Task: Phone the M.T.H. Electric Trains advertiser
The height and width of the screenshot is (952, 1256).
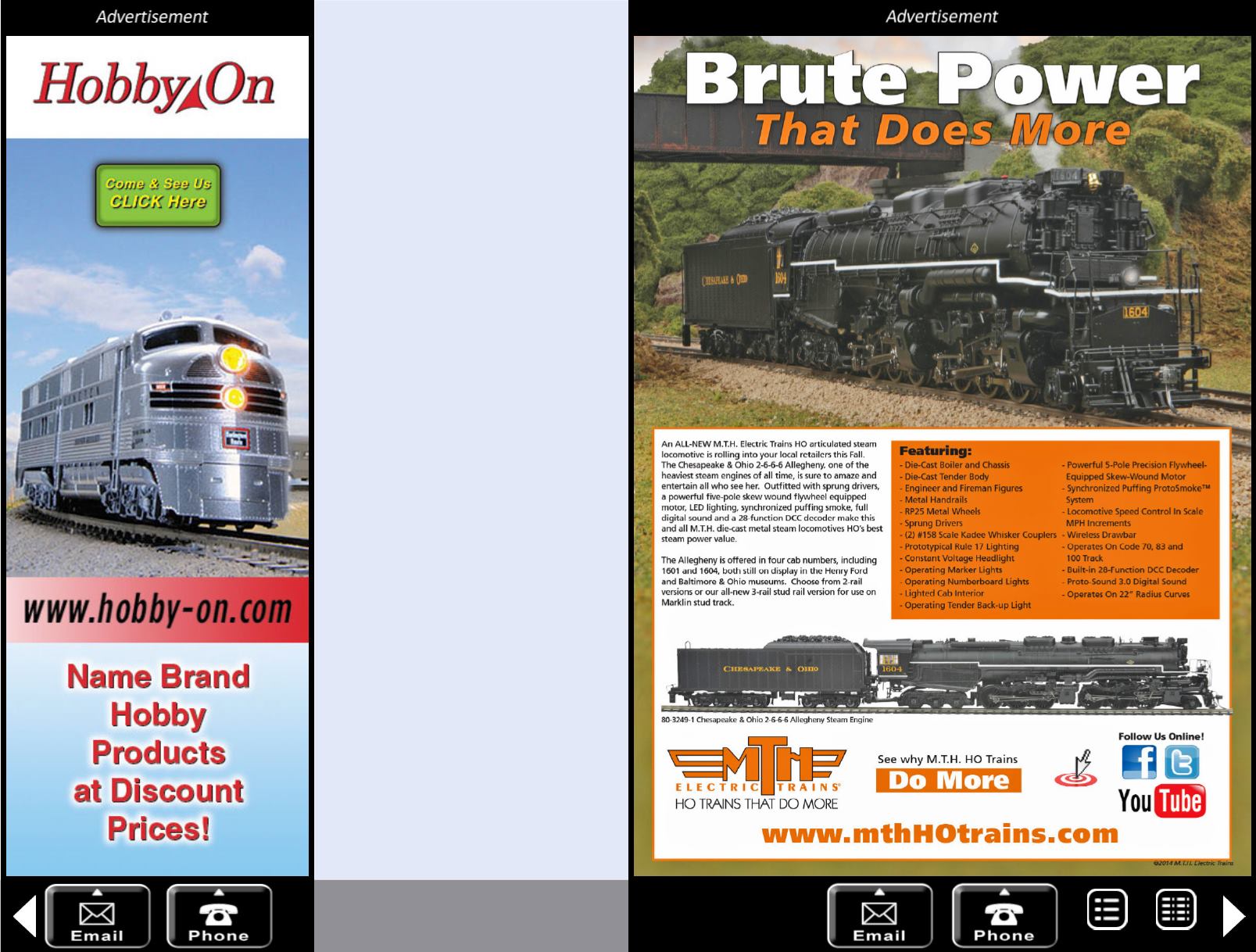Action: pyautogui.click(x=1004, y=916)
